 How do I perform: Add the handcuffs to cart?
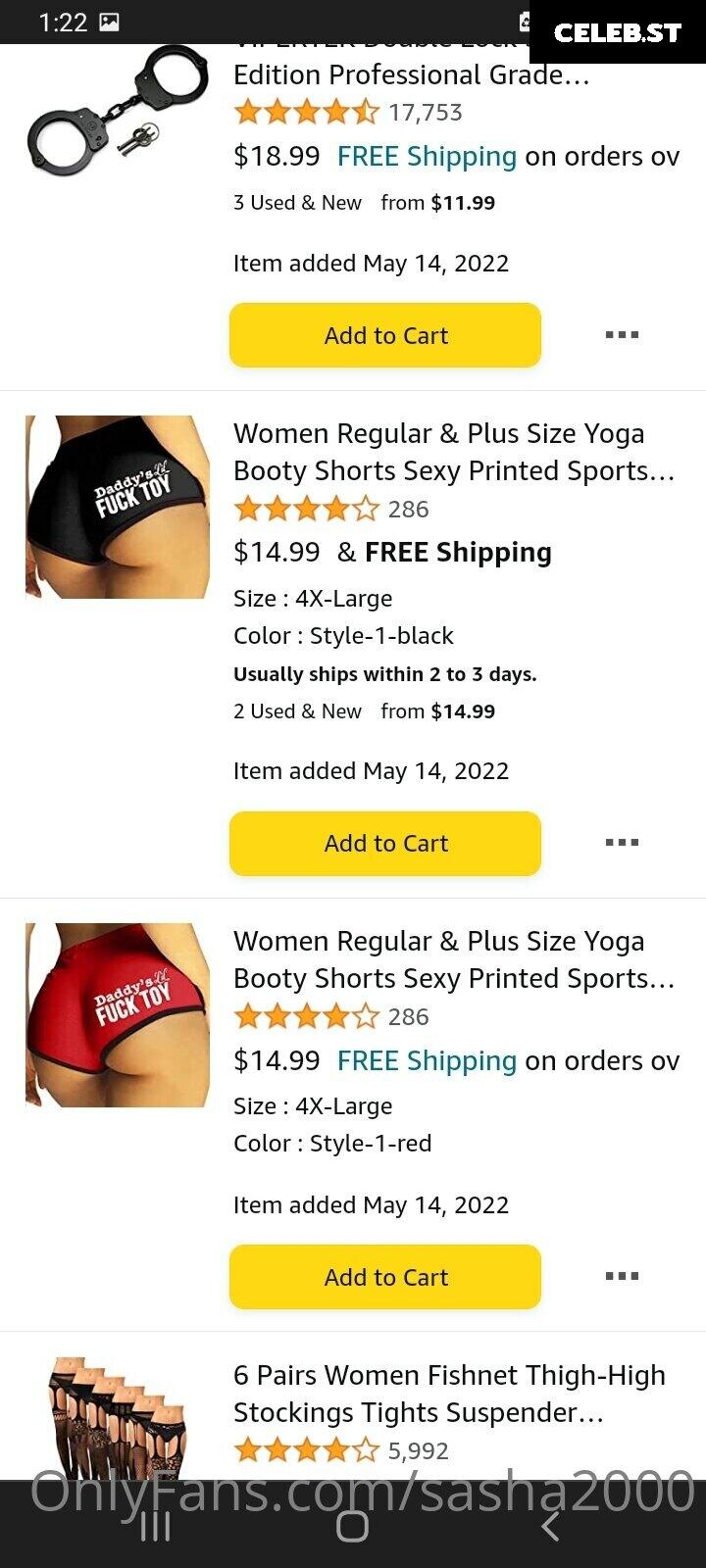(385, 335)
